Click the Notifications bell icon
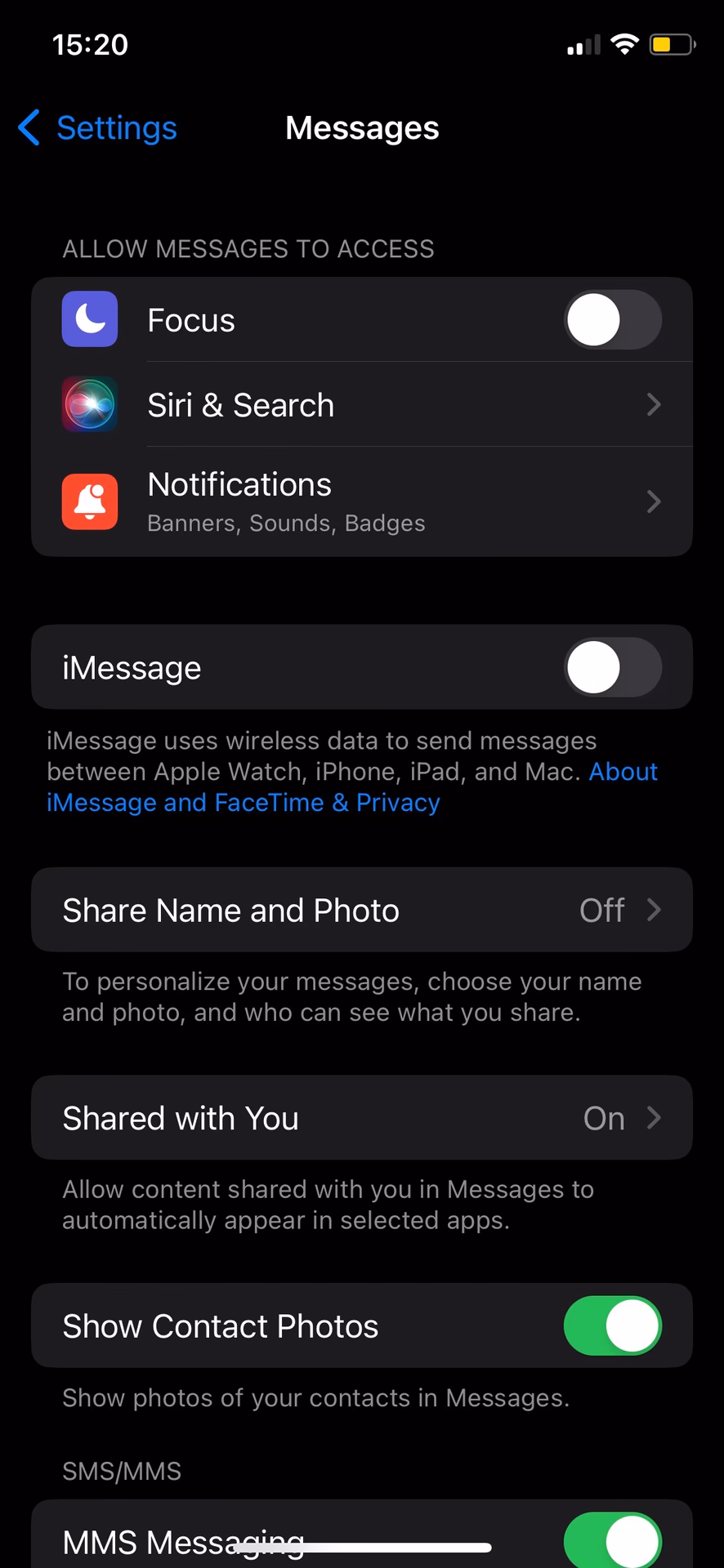Viewport: 724px width, 1568px height. 89,501
